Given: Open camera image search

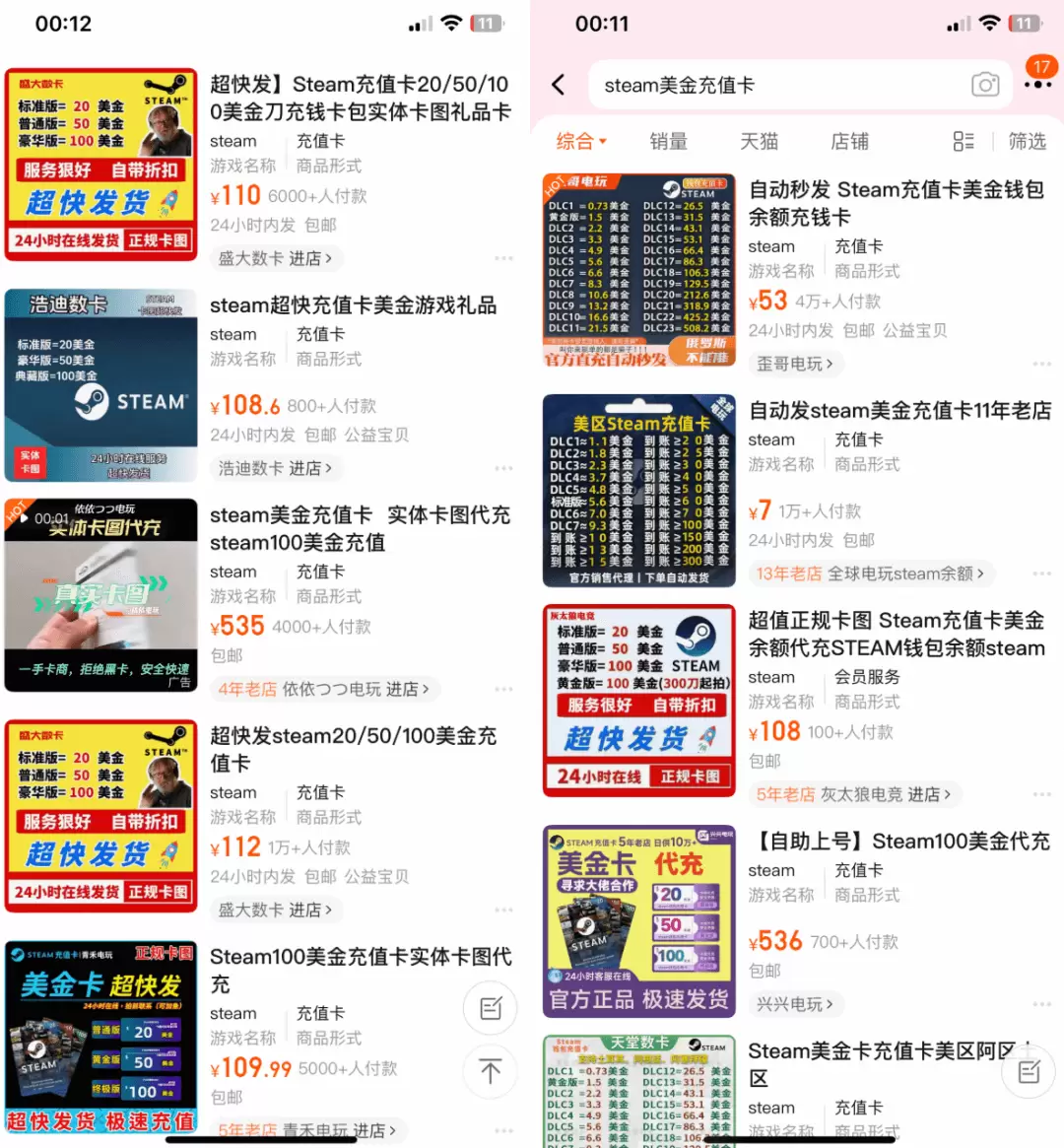Looking at the screenshot, I should [984, 86].
